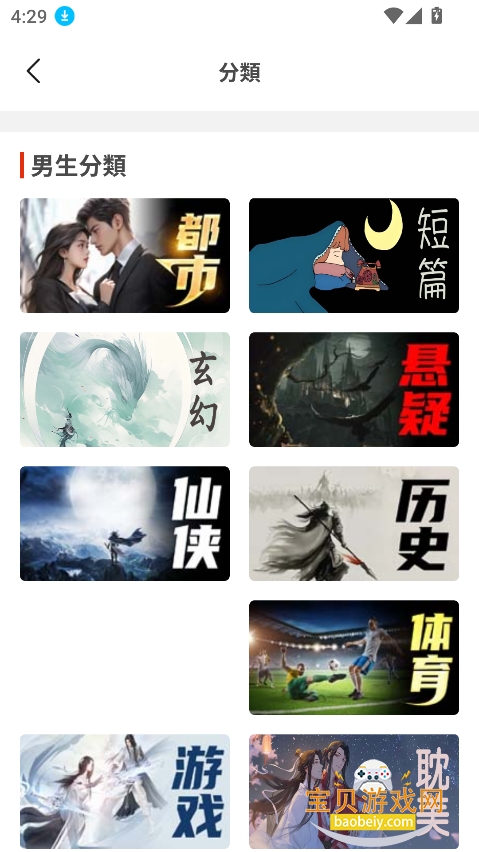
Task: Select the 耽美 category tile
Action: [354, 792]
